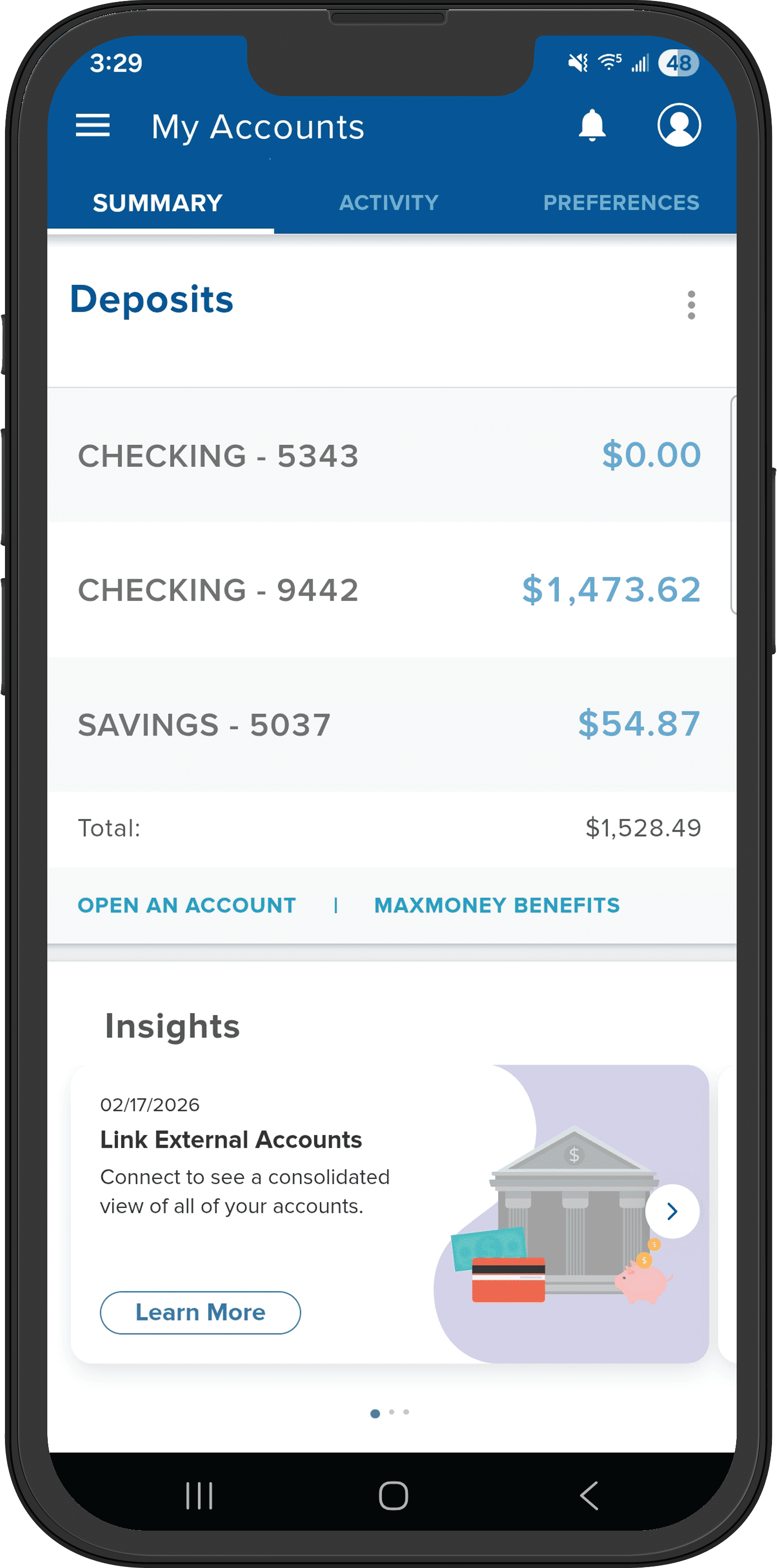The image size is (777, 1568).
Task: Tap the system home button
Action: pyautogui.click(x=393, y=1495)
